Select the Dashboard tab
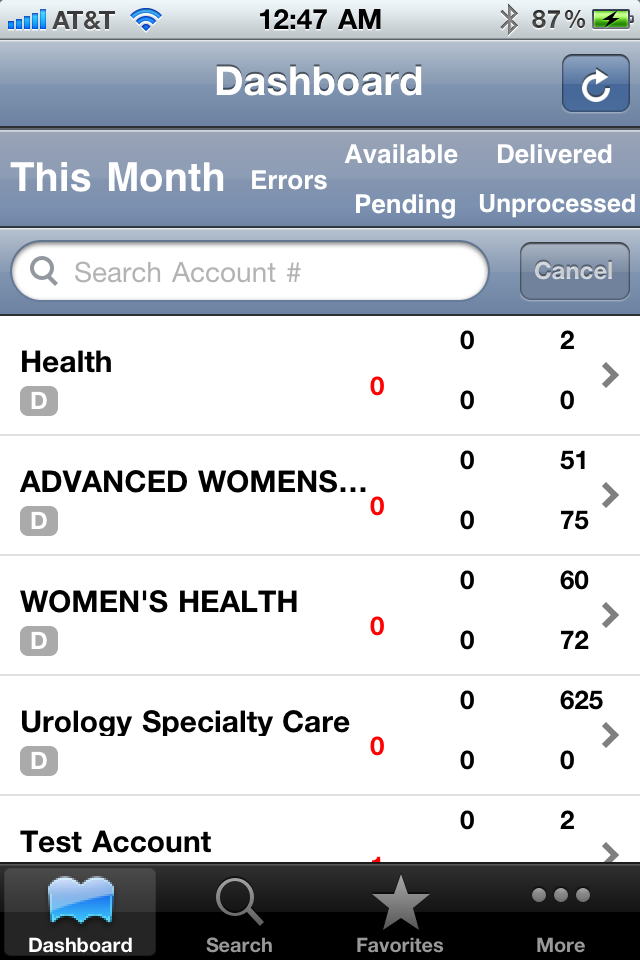The width and height of the screenshot is (640, 960). (x=80, y=915)
